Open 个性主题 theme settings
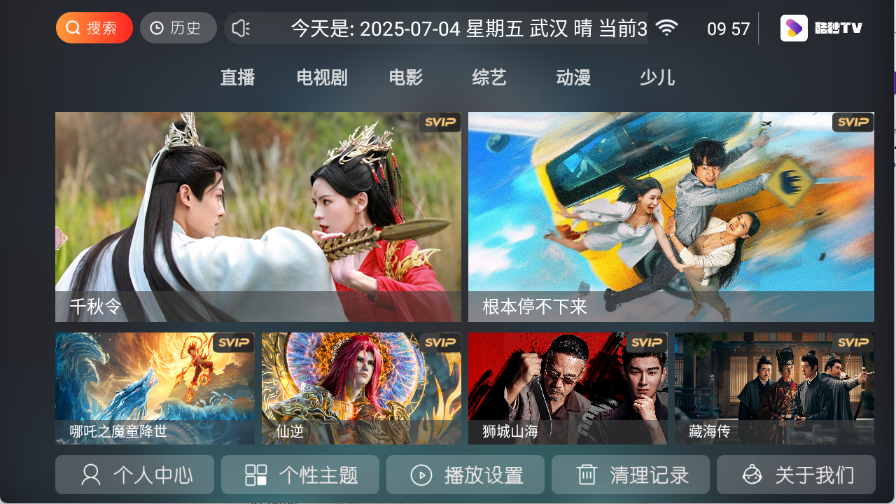Image resolution: width=896 pixels, height=504 pixels. coord(300,475)
